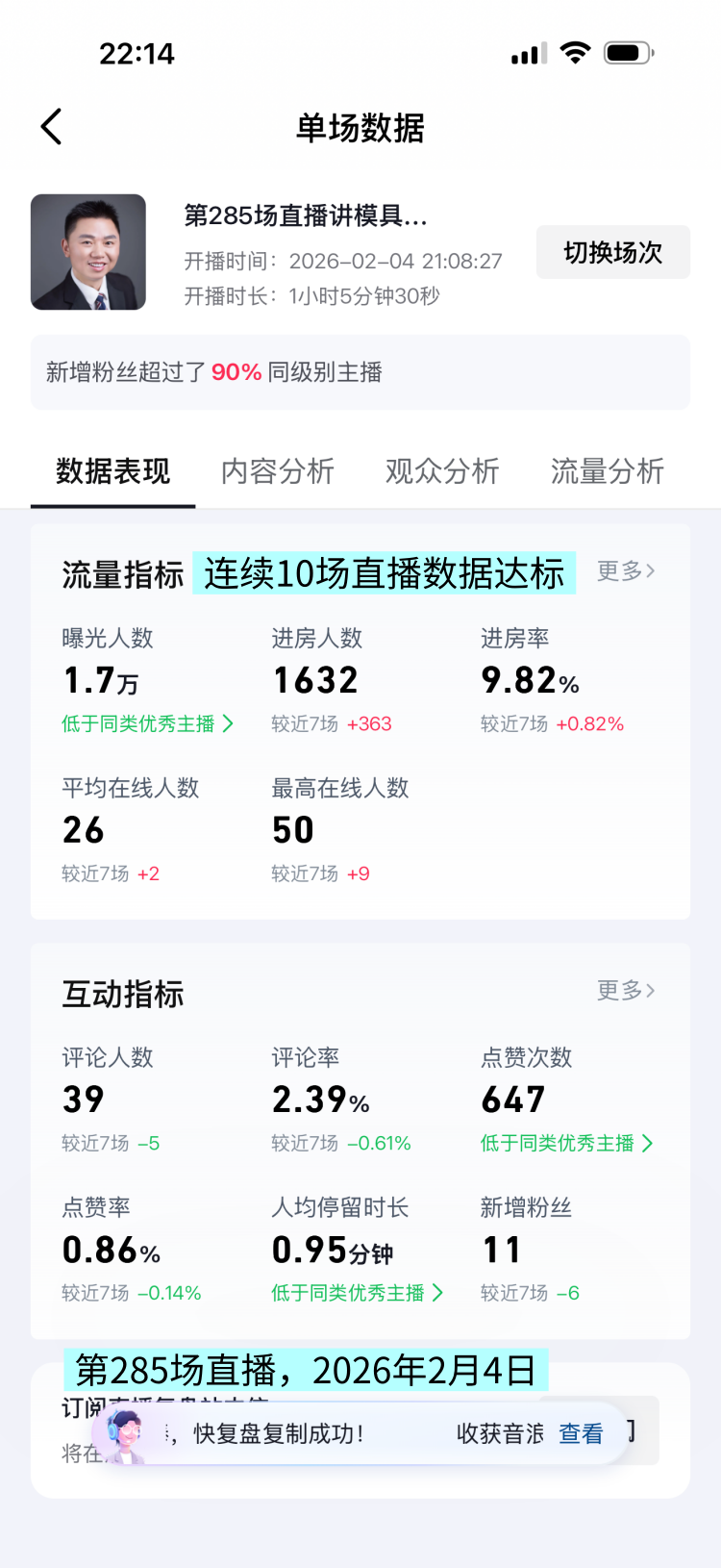Image resolution: width=721 pixels, height=1568 pixels.
Task: Tap 低于同类优秀主播 under 人均停留时长
Action: point(357,1293)
